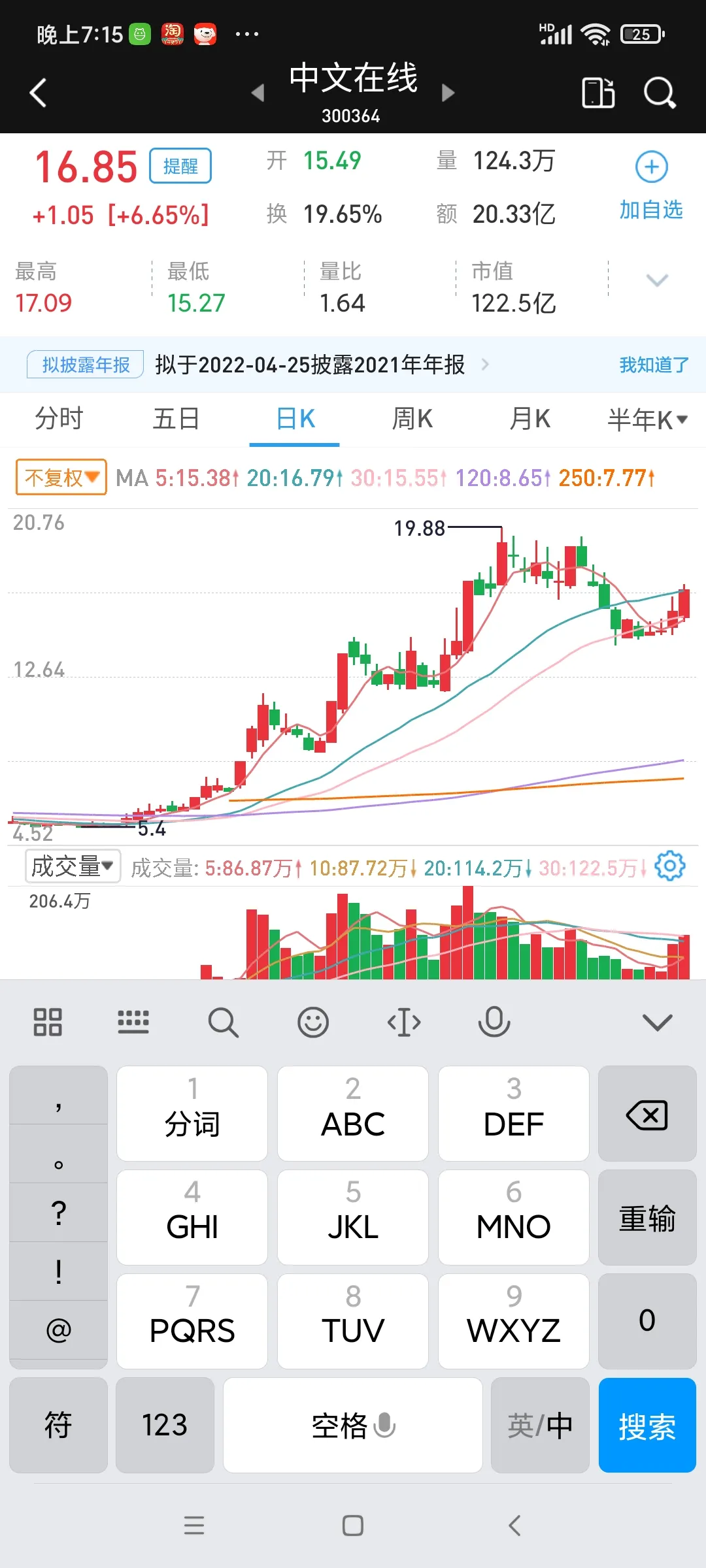Screen dimensions: 706x1568
Task: Open the 2021 annual report disclosure notice
Action: pos(310,365)
